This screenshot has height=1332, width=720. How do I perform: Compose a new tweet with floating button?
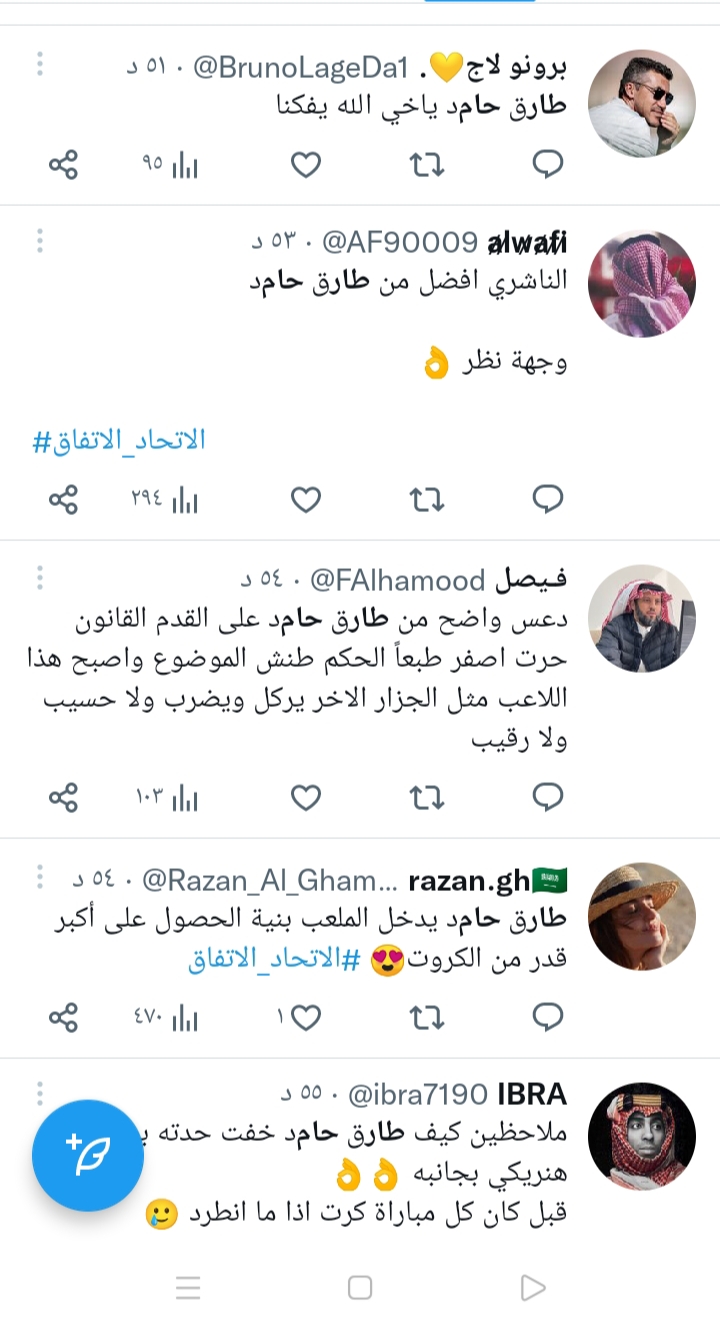tap(88, 1155)
